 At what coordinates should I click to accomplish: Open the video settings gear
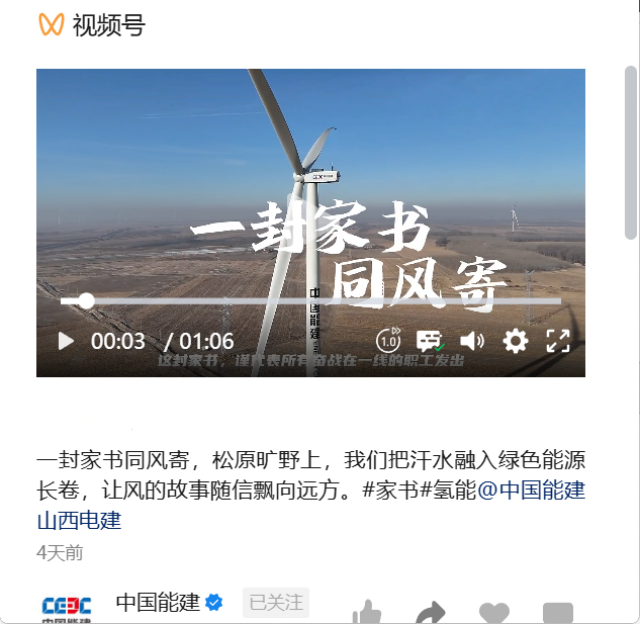click(x=515, y=341)
